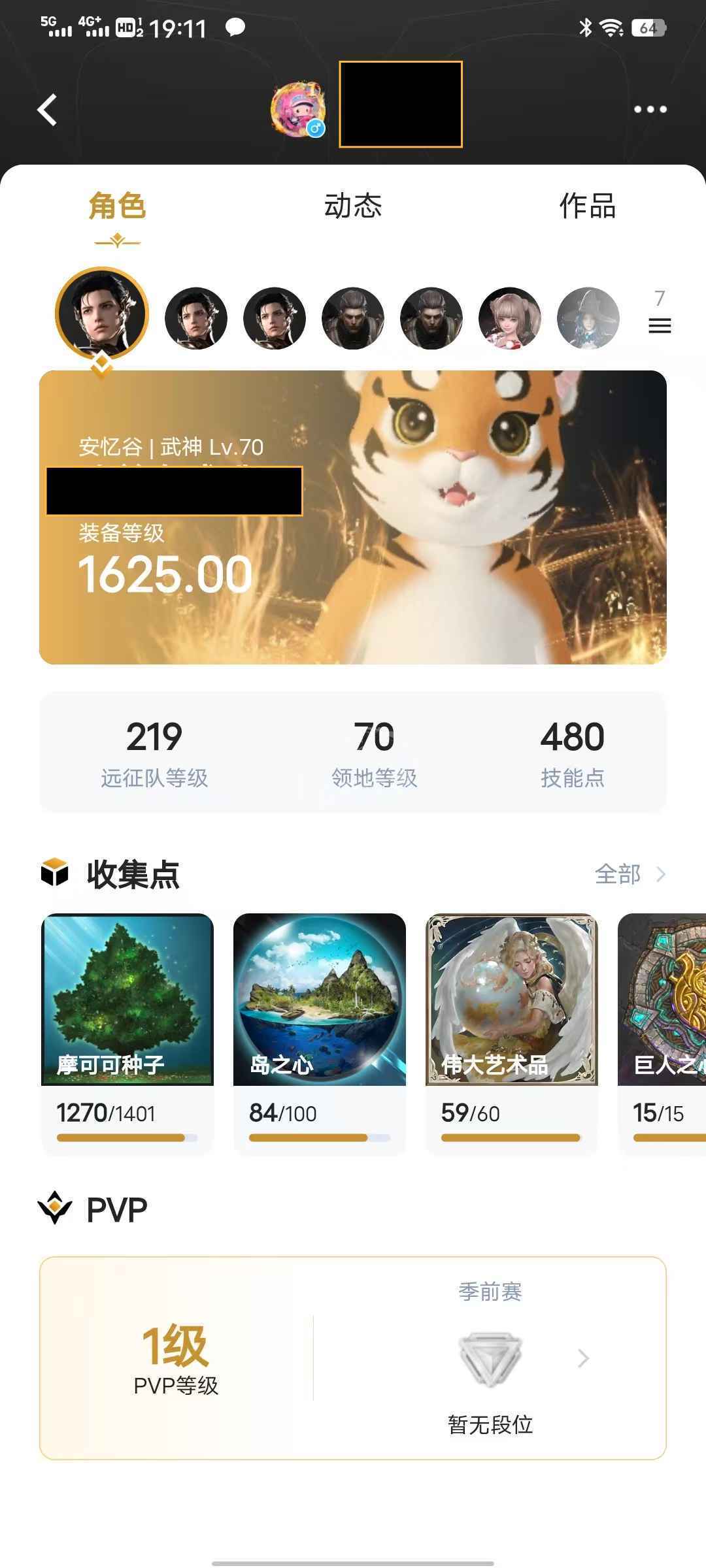View 全部 collection points
The image size is (706, 1568).
click(x=629, y=874)
